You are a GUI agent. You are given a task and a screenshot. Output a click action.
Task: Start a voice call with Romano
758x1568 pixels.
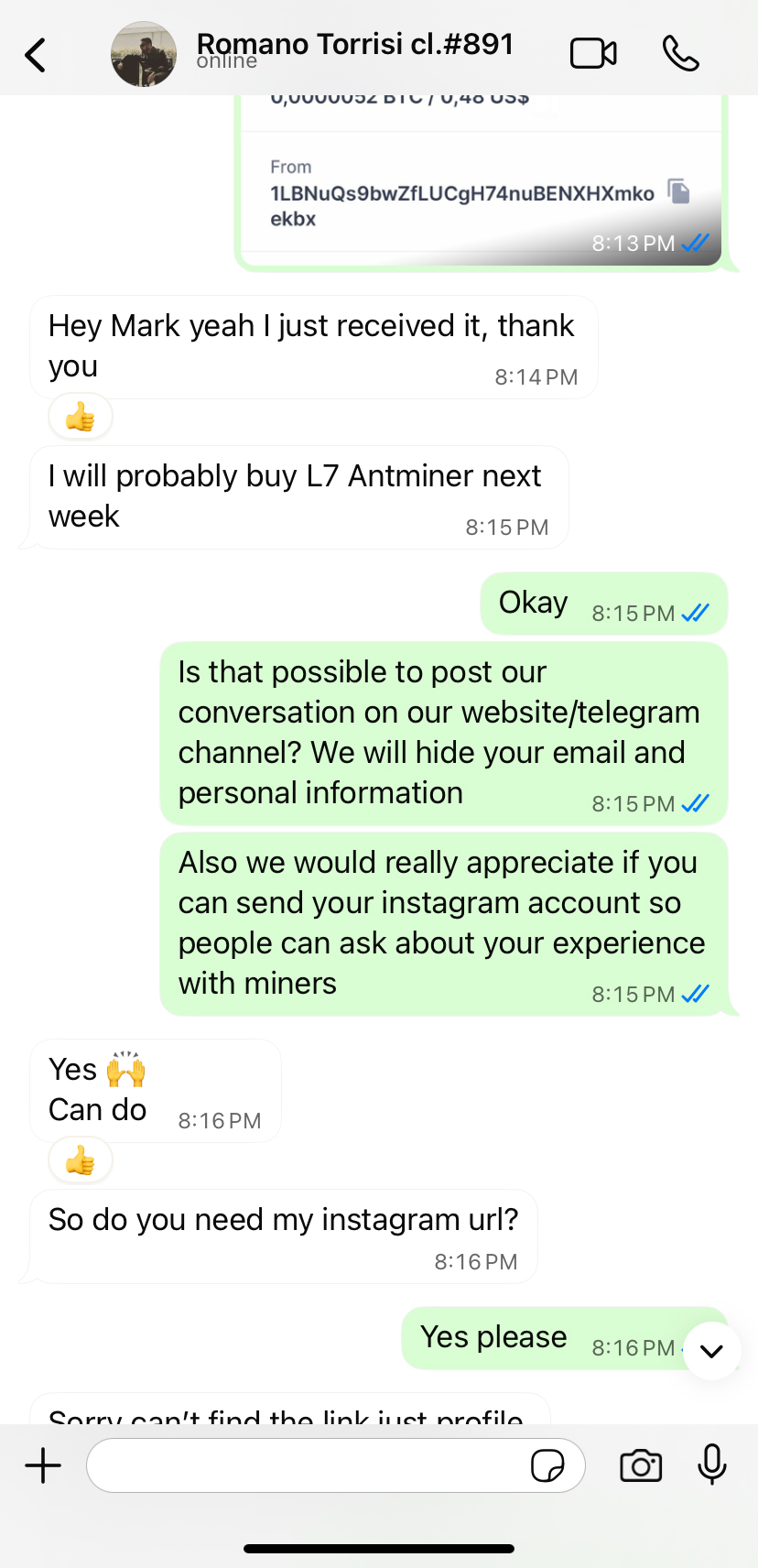[680, 54]
